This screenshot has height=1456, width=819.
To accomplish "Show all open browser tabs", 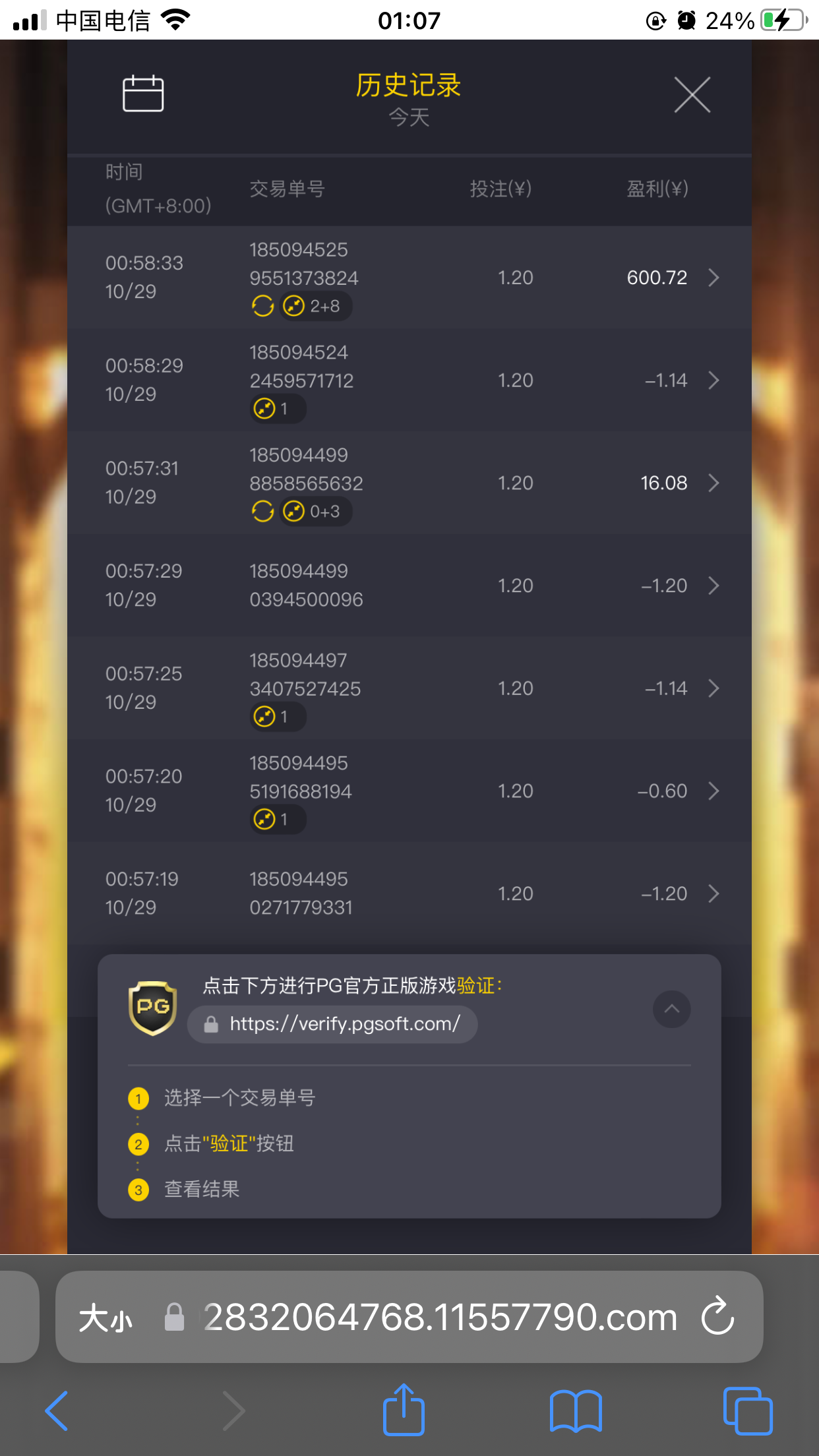I will point(747,1410).
